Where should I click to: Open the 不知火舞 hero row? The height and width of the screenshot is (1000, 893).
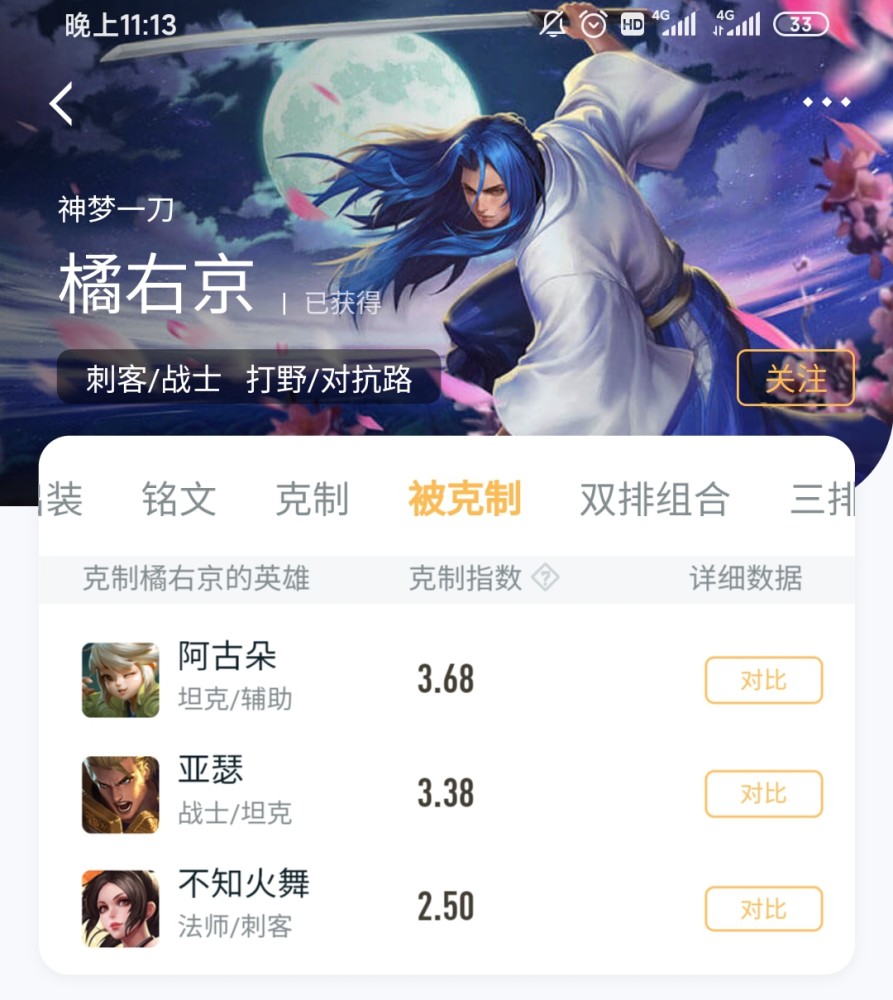point(243,908)
